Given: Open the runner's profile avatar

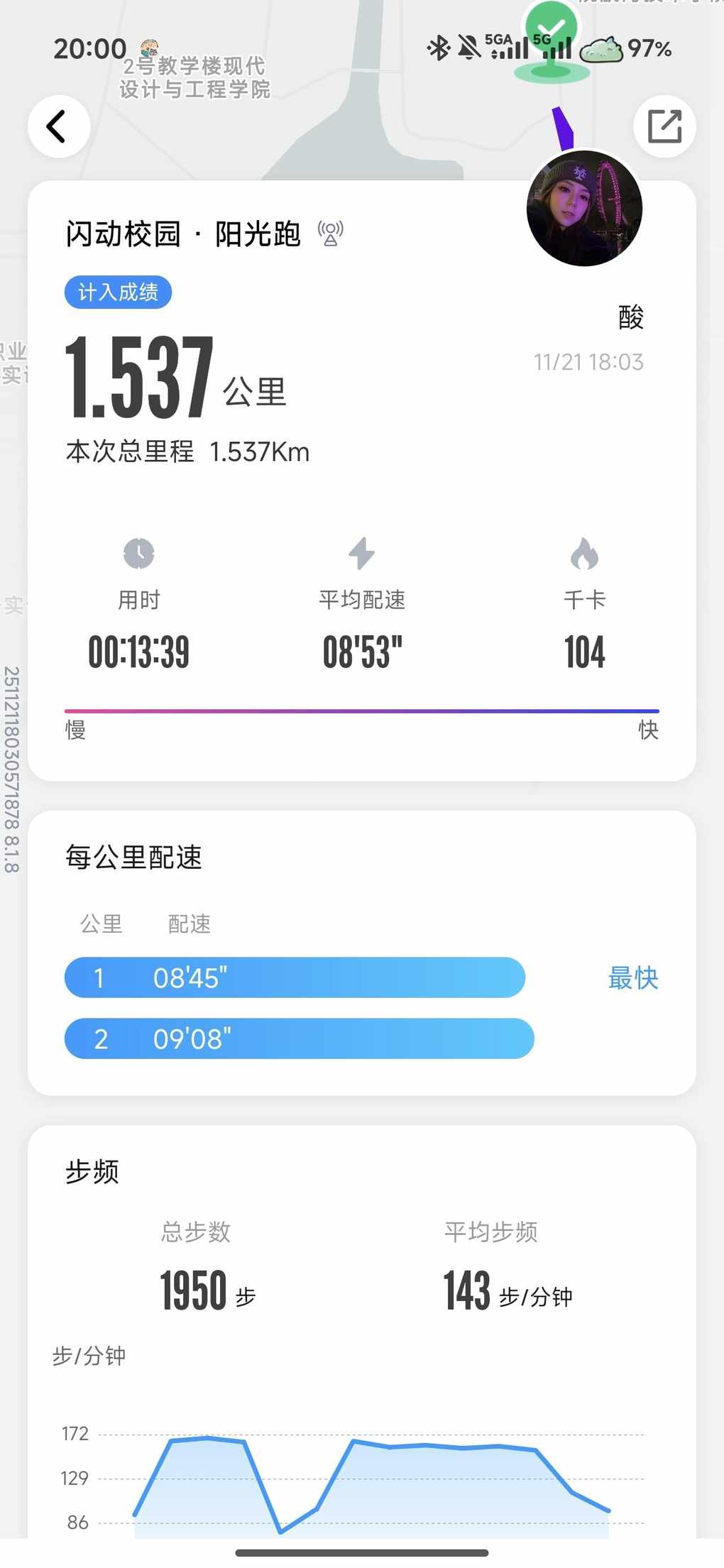Looking at the screenshot, I should pos(584,209).
